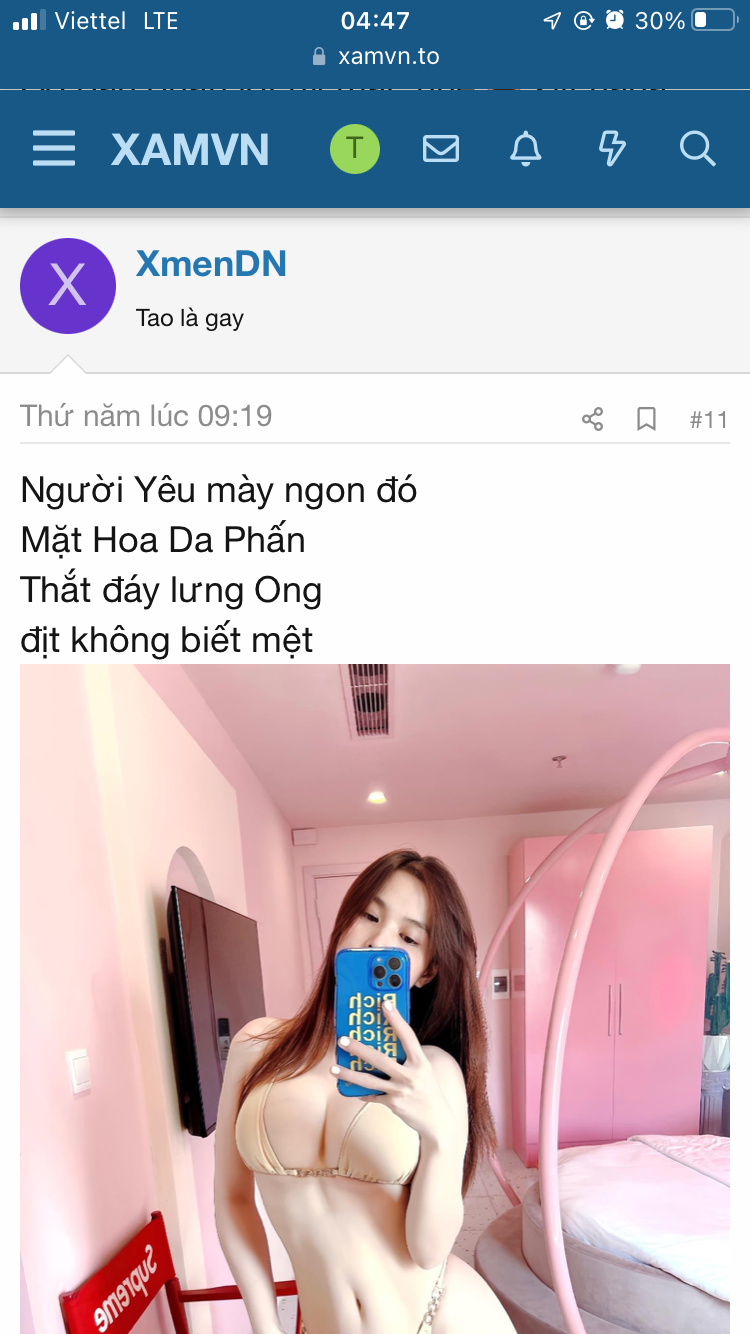Open the account menu with T avatar
The height and width of the screenshot is (1334, 750).
tap(355, 149)
